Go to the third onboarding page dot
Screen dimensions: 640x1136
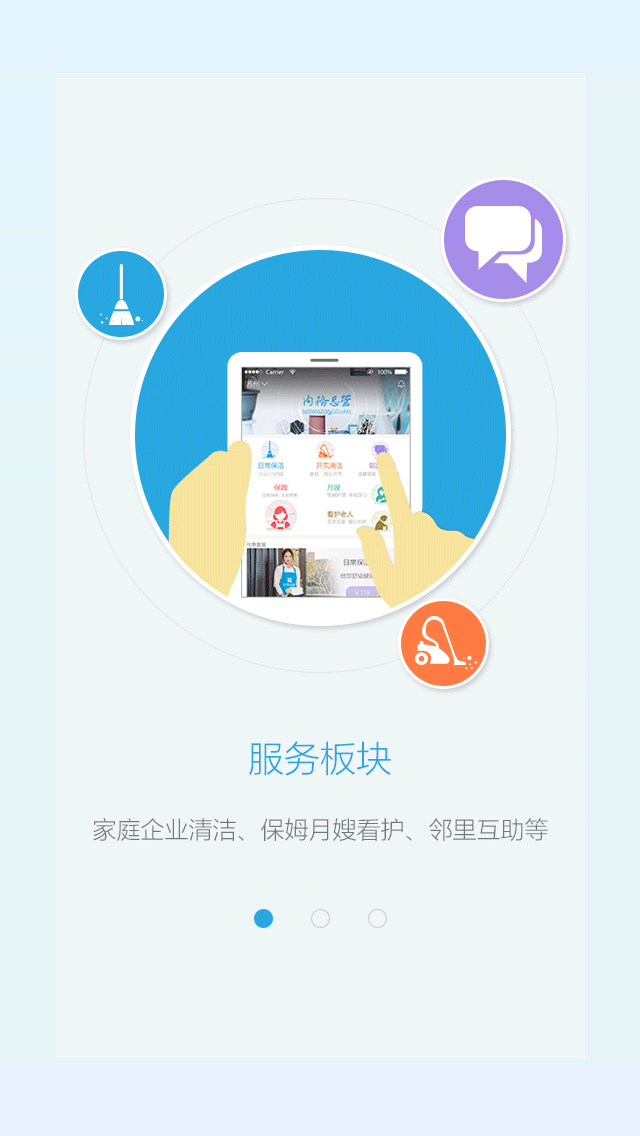point(377,918)
